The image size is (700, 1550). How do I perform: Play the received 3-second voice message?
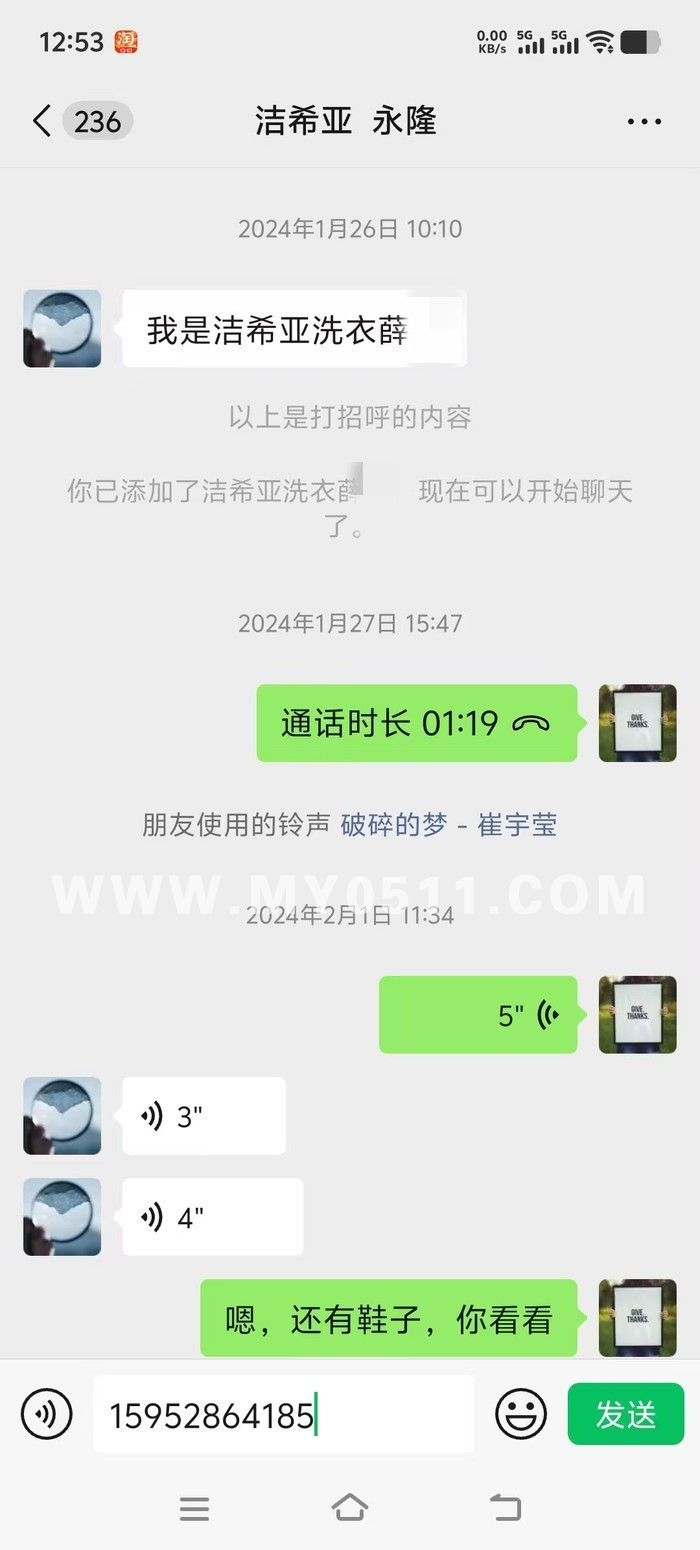click(x=204, y=1116)
